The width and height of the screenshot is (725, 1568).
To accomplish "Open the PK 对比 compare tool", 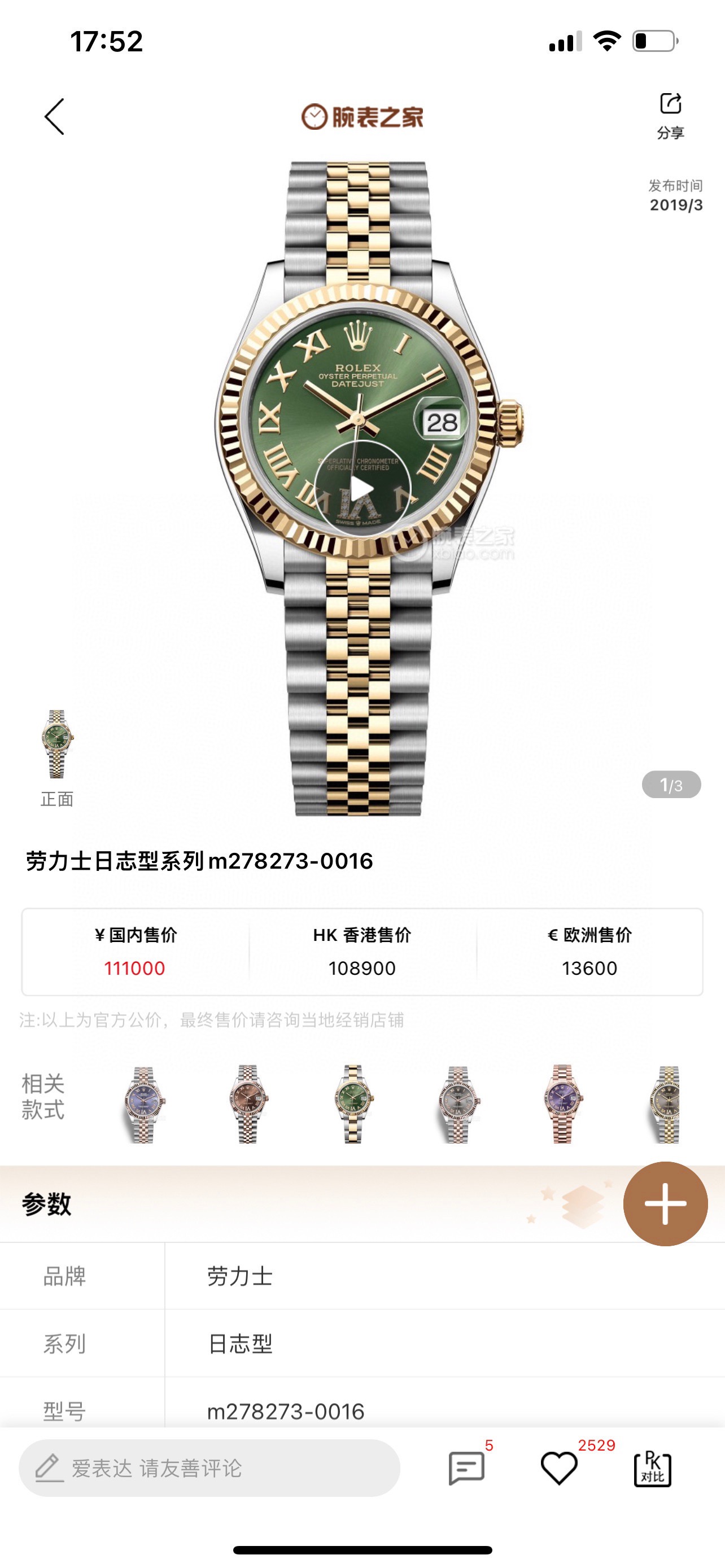I will 653,1468.
